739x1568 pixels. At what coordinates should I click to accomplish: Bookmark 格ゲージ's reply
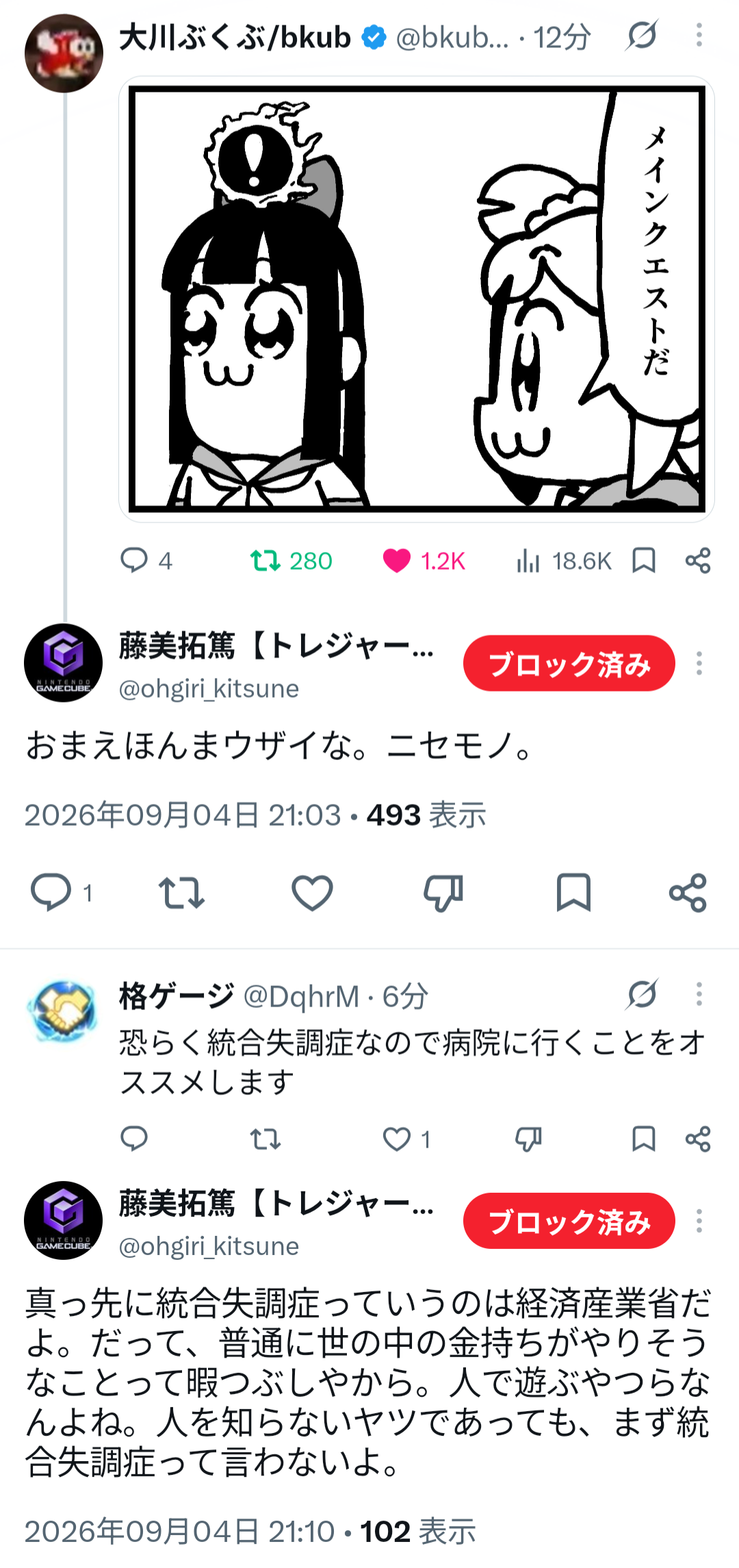click(644, 1139)
